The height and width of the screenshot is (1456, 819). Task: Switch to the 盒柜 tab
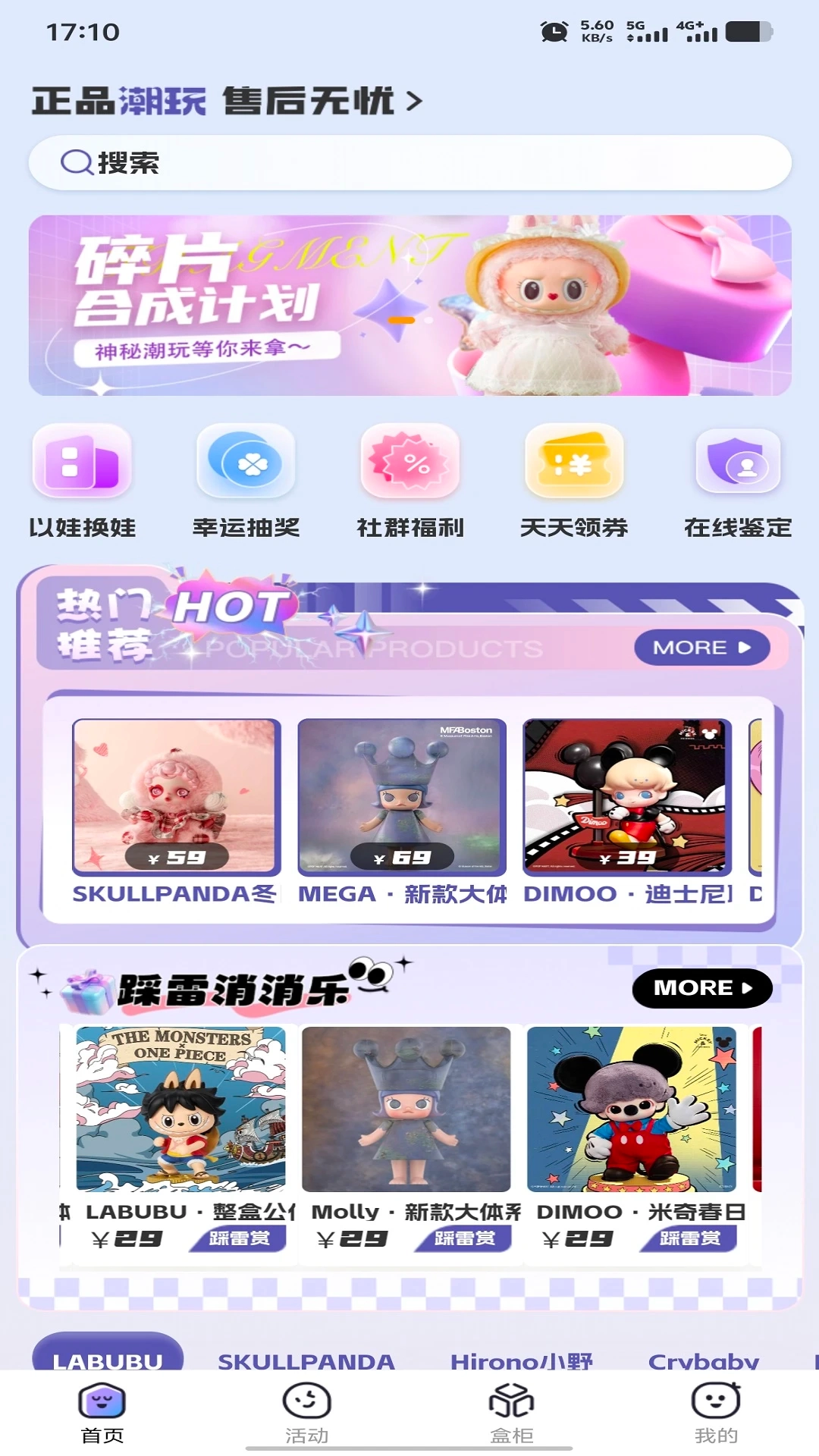[x=512, y=1411]
